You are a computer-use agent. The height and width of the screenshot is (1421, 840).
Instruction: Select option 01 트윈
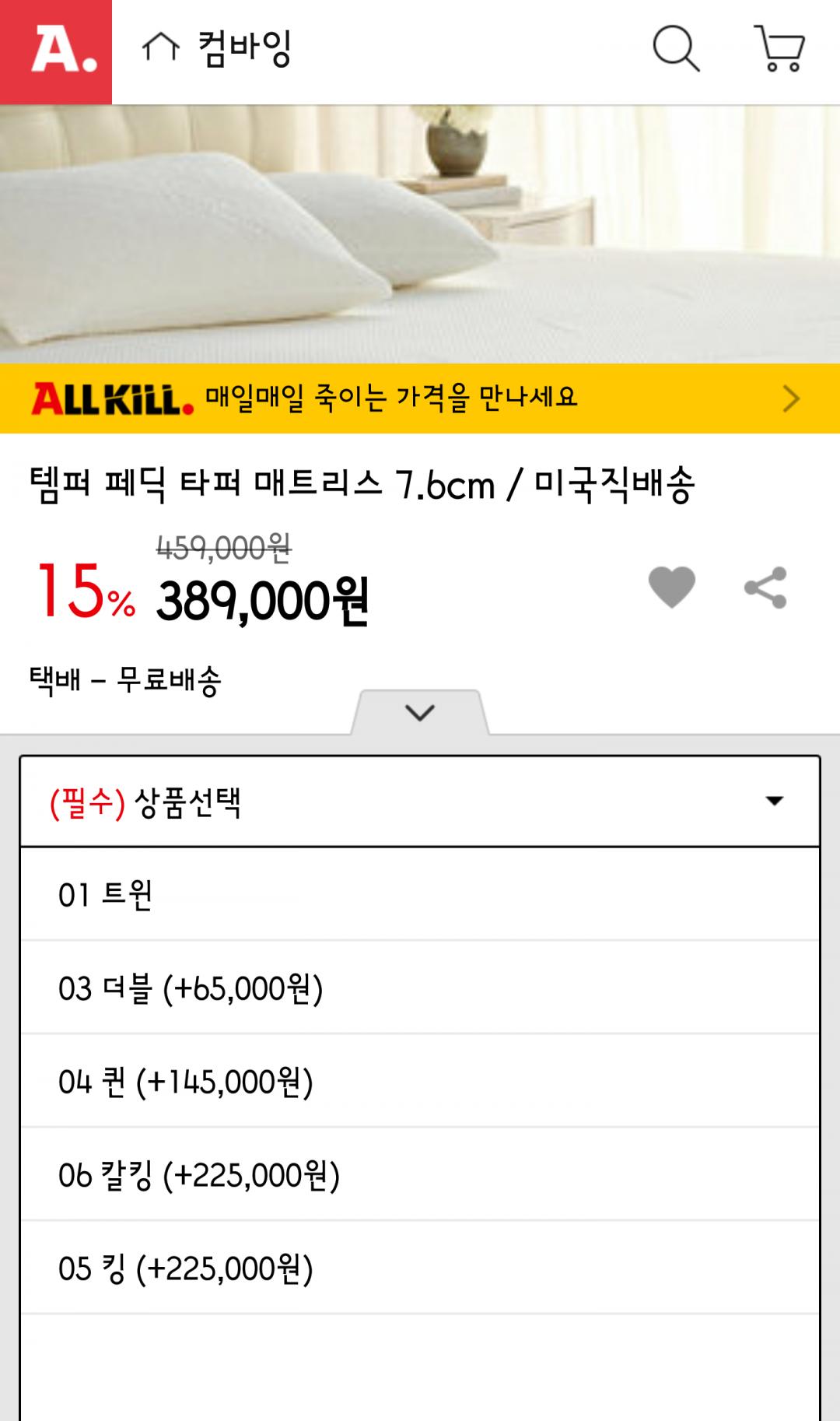pyautogui.click(x=420, y=895)
